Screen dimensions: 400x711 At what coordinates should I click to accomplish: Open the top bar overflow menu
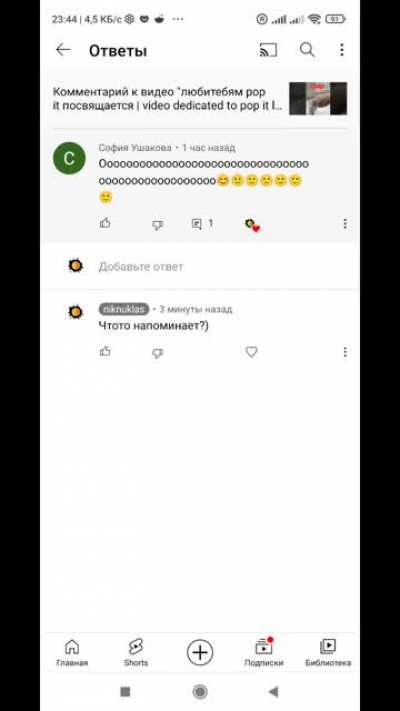click(341, 50)
